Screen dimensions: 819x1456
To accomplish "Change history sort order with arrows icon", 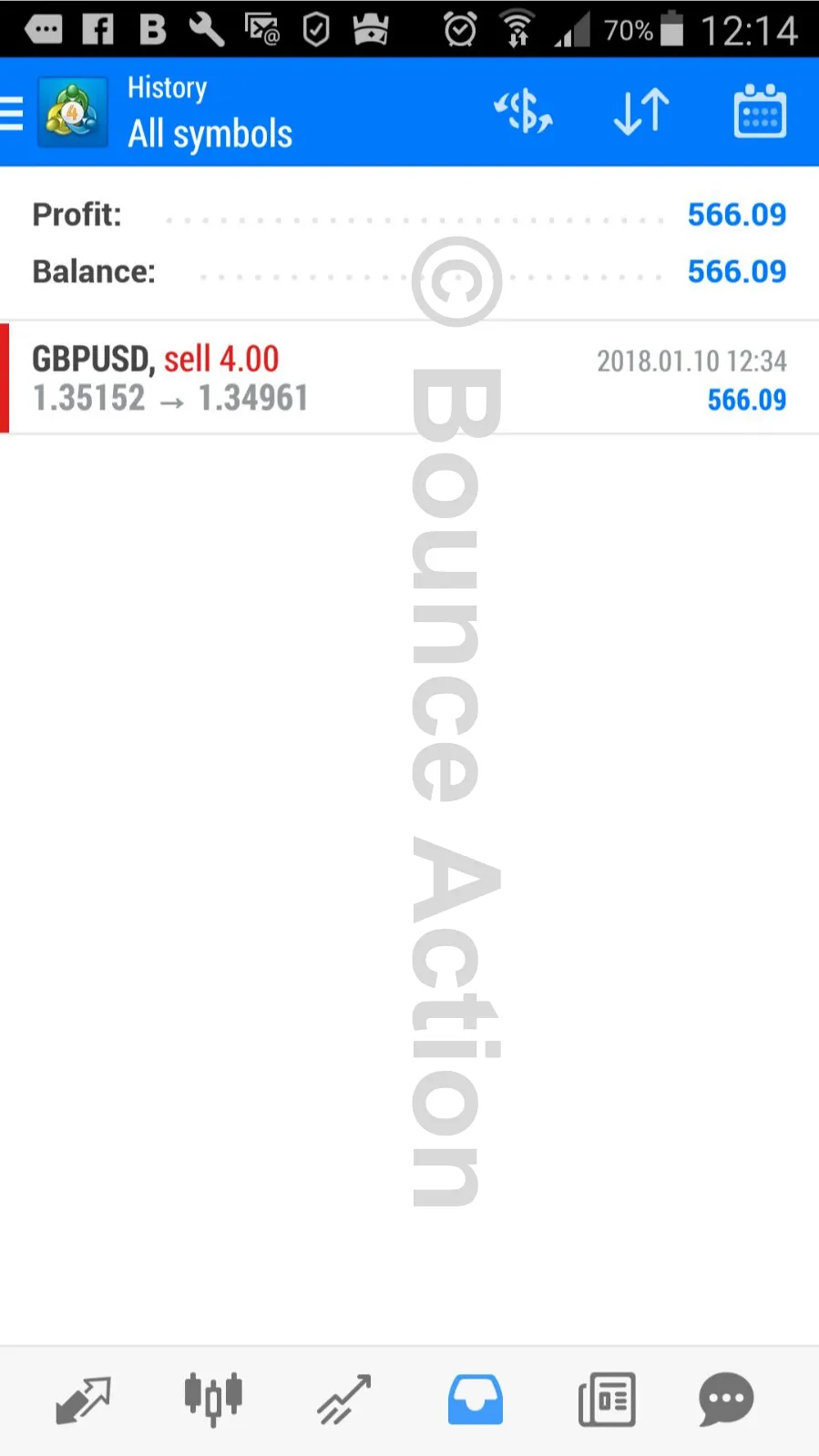I will coord(641,112).
